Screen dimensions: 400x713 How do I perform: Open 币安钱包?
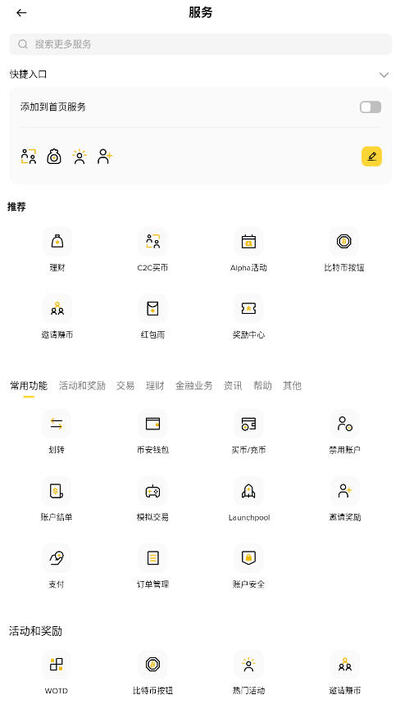tap(153, 432)
